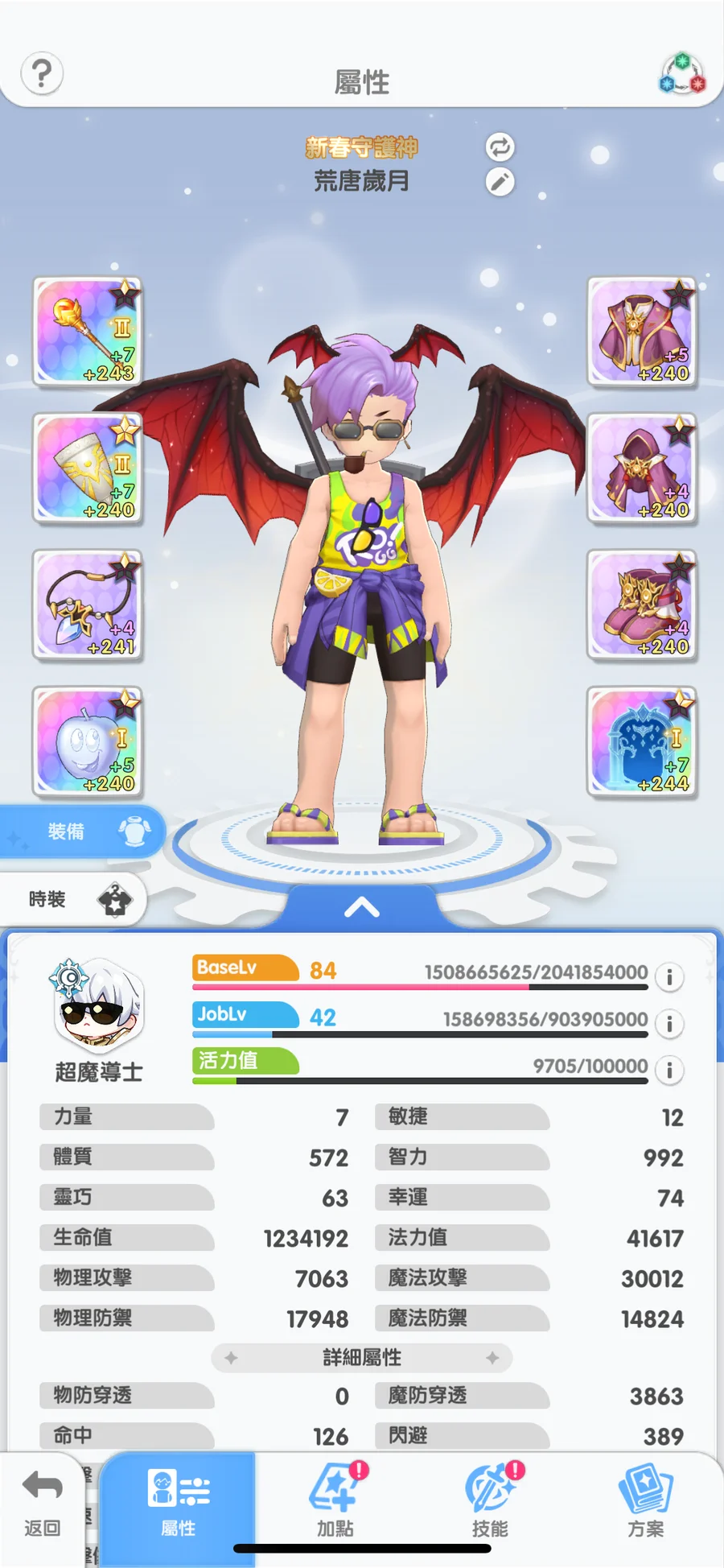Screen dimensions: 724x1568
Task: Edit the character name with pencil icon
Action: [x=500, y=183]
